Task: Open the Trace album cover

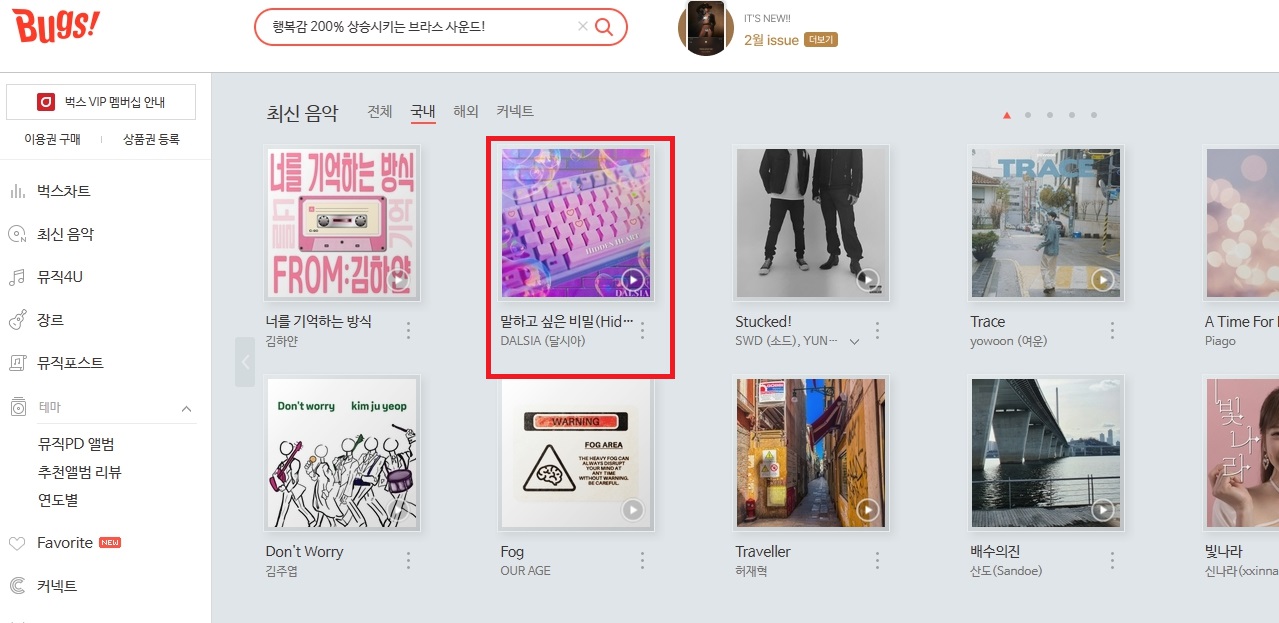Action: pyautogui.click(x=1046, y=222)
